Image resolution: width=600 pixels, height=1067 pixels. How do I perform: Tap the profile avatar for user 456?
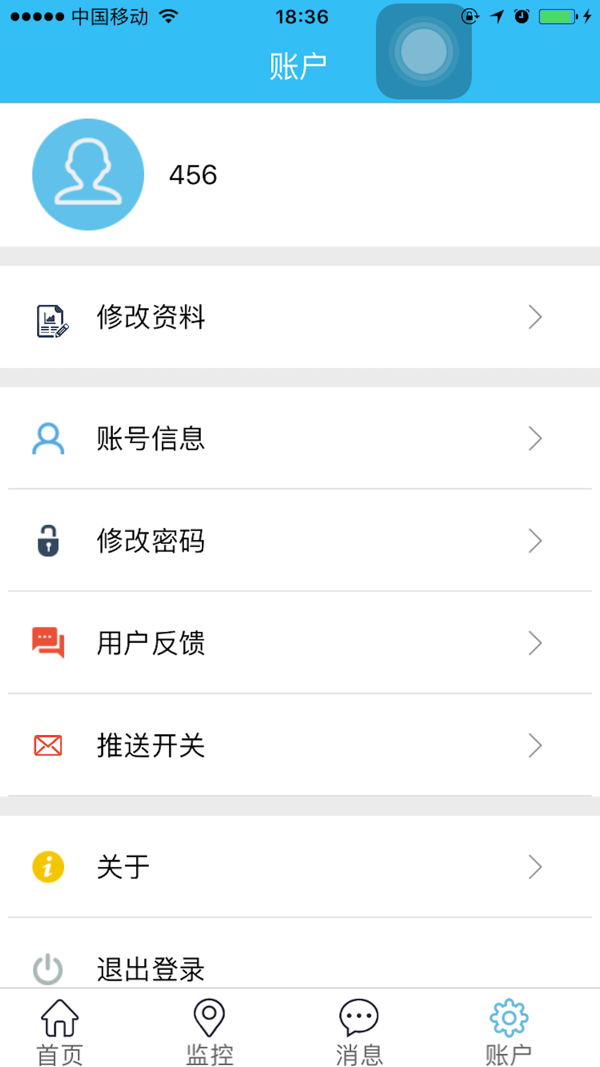point(88,175)
